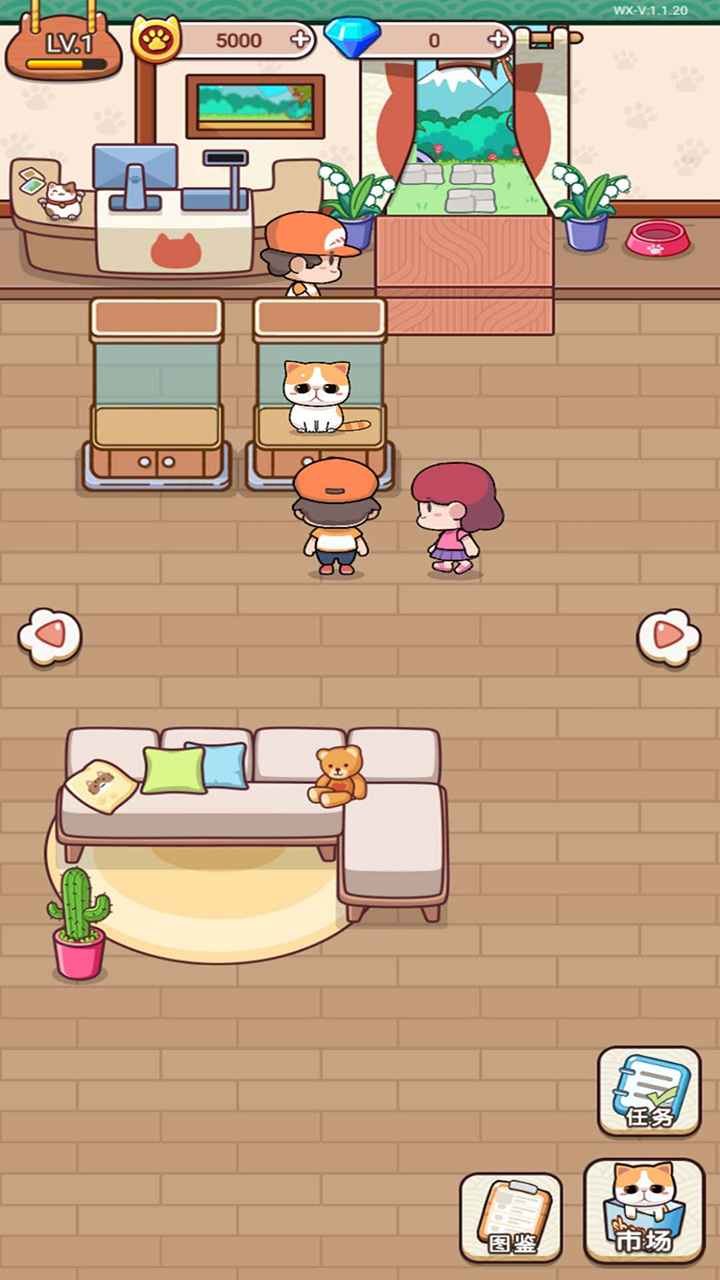
Task: Open the 图鉴 collection book
Action: (511, 1217)
